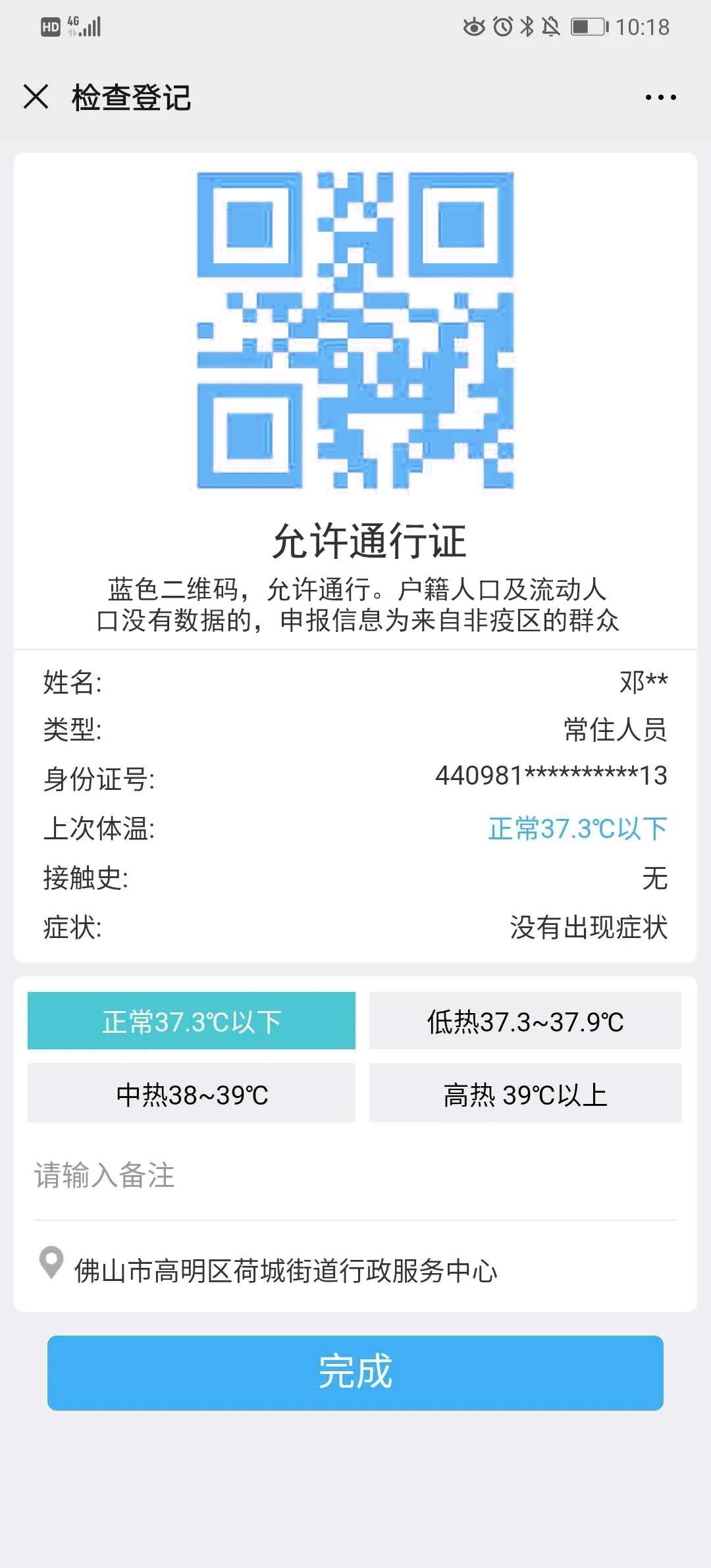
Task: Focus the 请输入备注 remark field
Action: [355, 1176]
